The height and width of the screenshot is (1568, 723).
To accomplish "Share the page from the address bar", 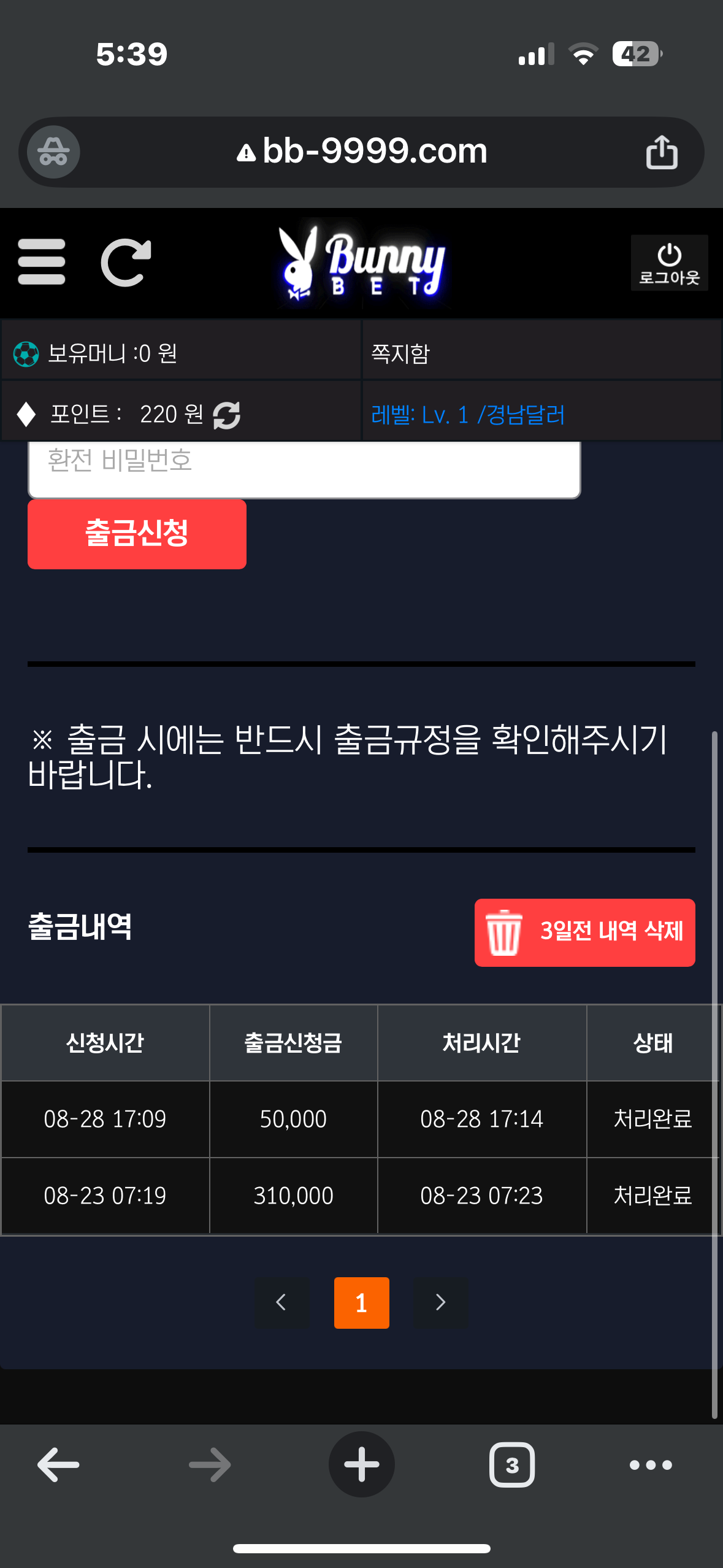I will pyautogui.click(x=662, y=152).
